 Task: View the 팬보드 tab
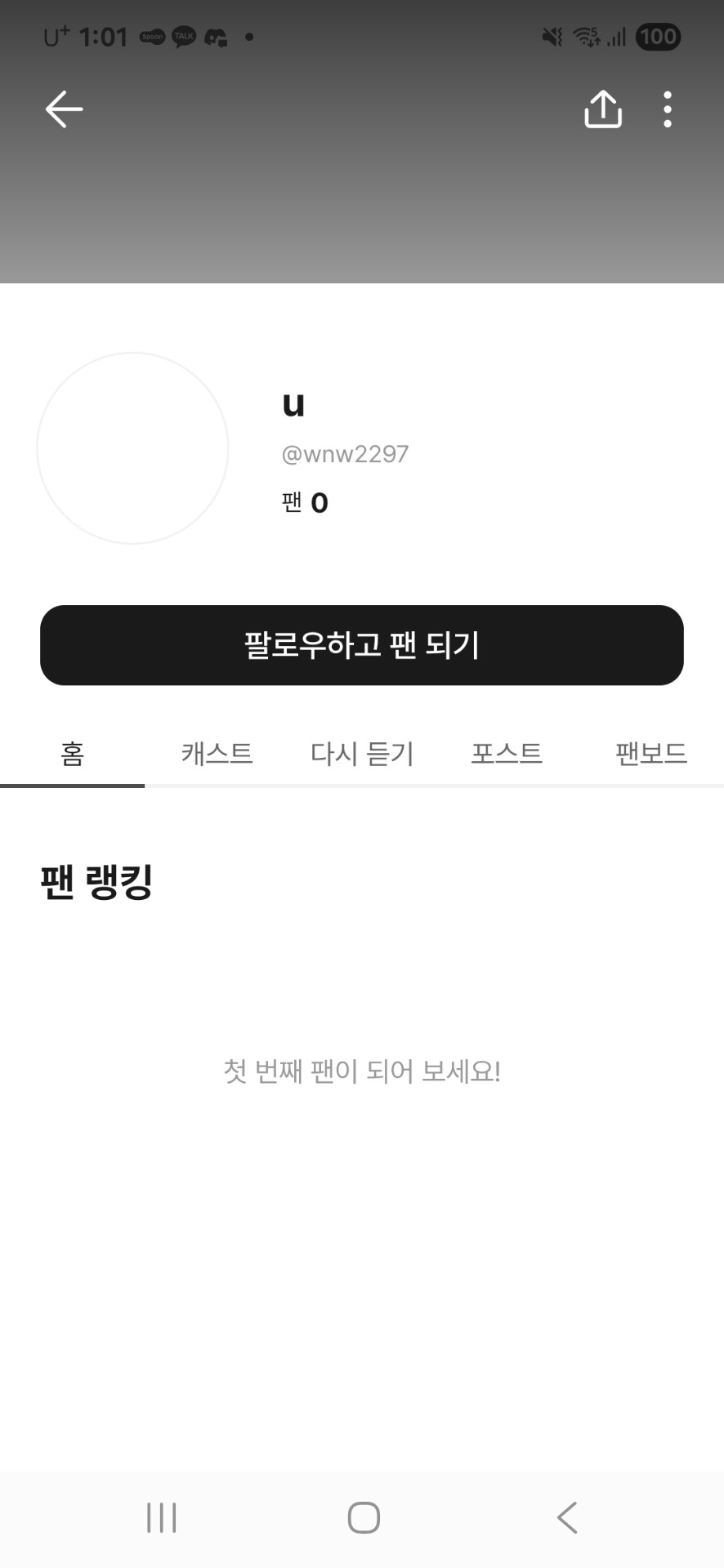[x=650, y=753]
